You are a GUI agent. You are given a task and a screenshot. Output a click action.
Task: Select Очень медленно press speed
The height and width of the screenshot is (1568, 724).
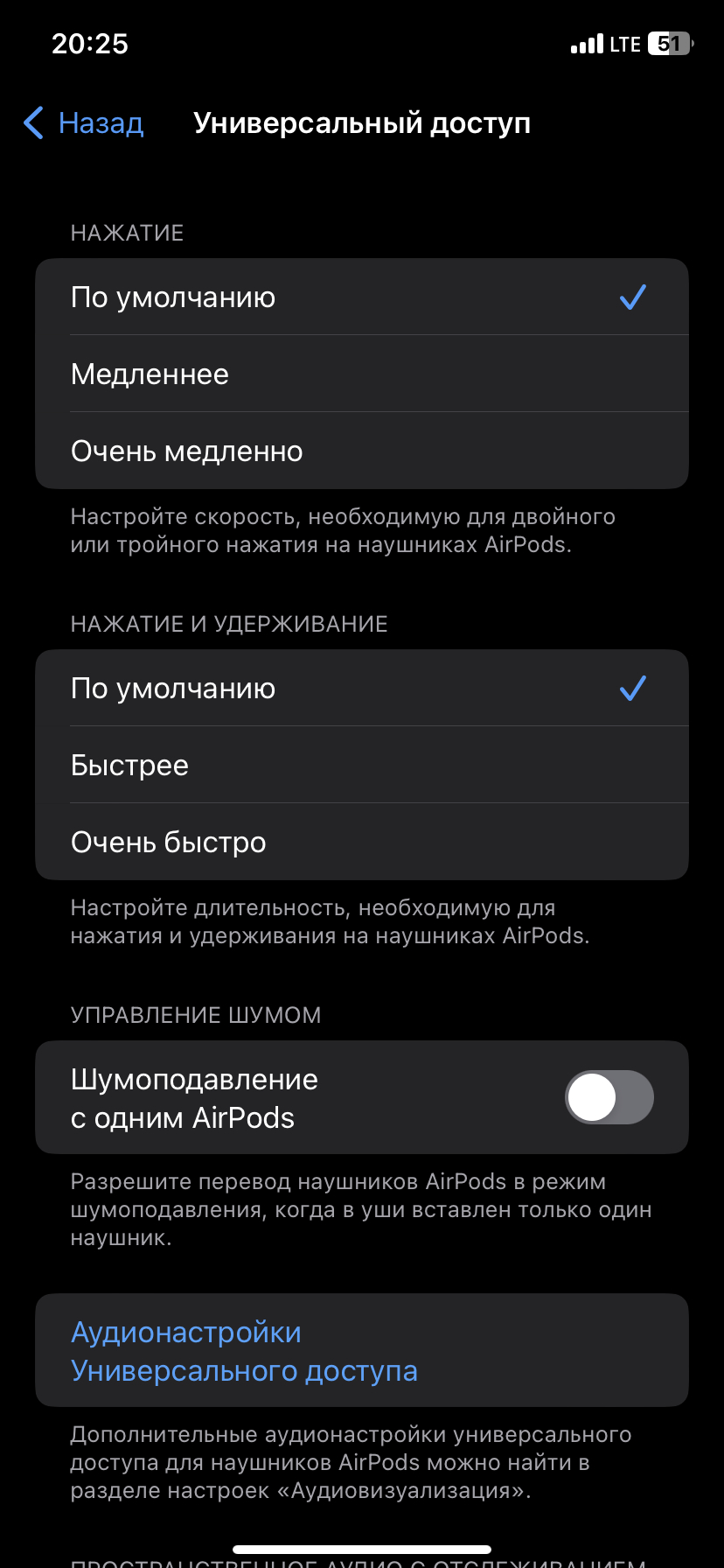[x=361, y=451]
